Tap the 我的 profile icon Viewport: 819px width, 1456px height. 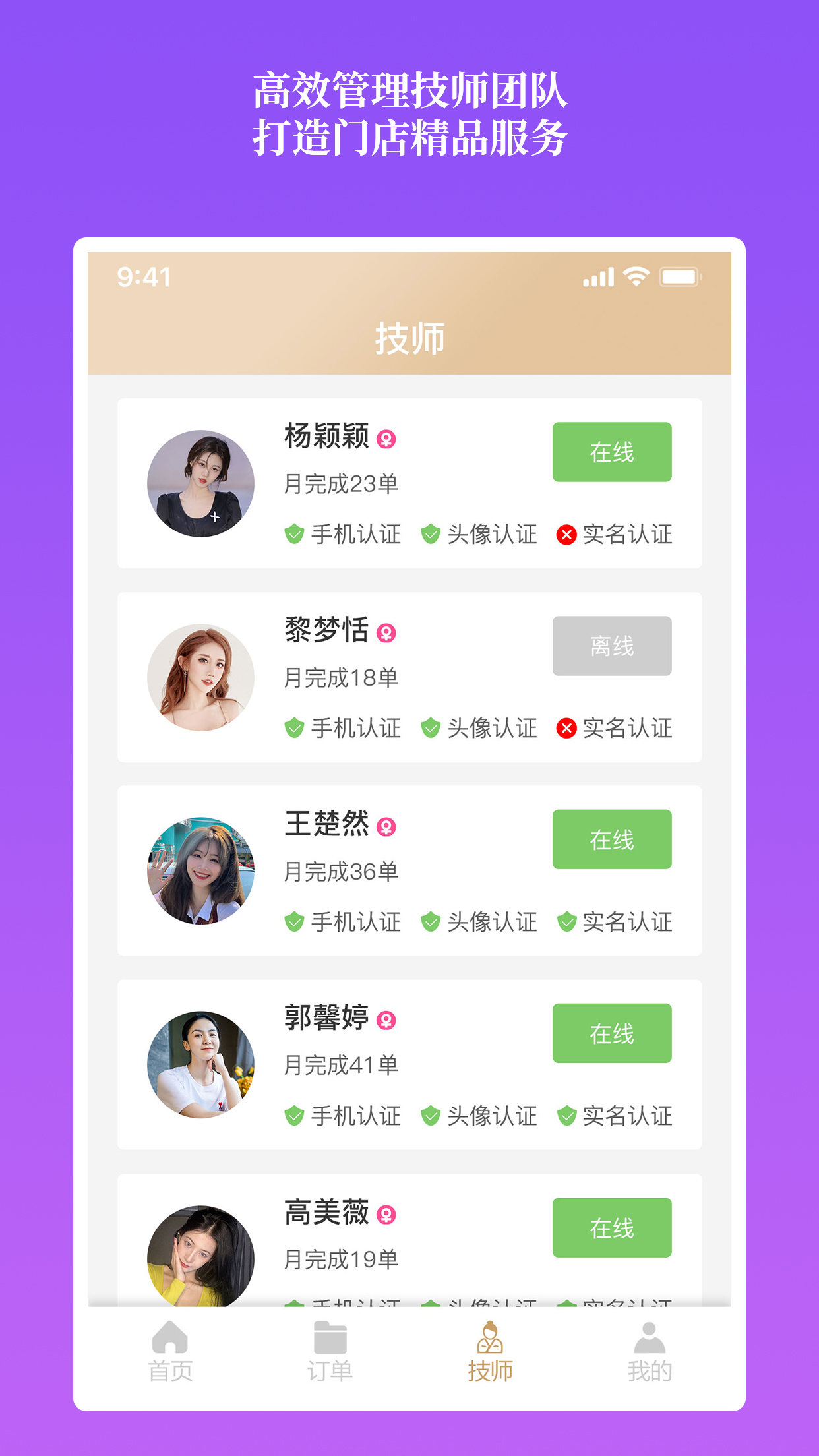650,1339
